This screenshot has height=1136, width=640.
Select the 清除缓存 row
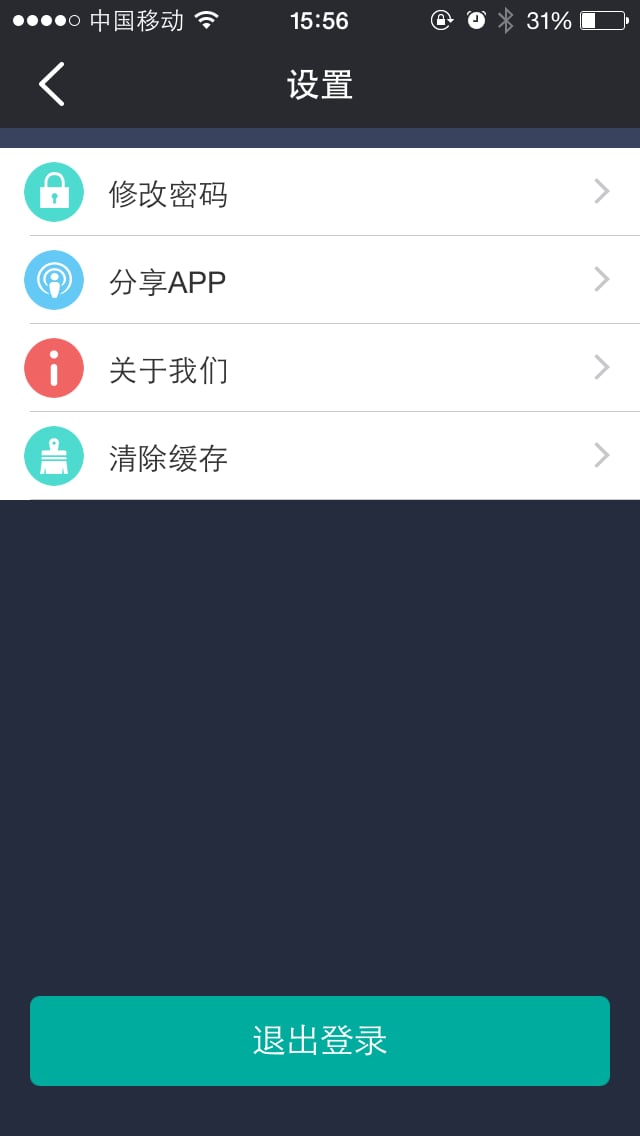320,456
